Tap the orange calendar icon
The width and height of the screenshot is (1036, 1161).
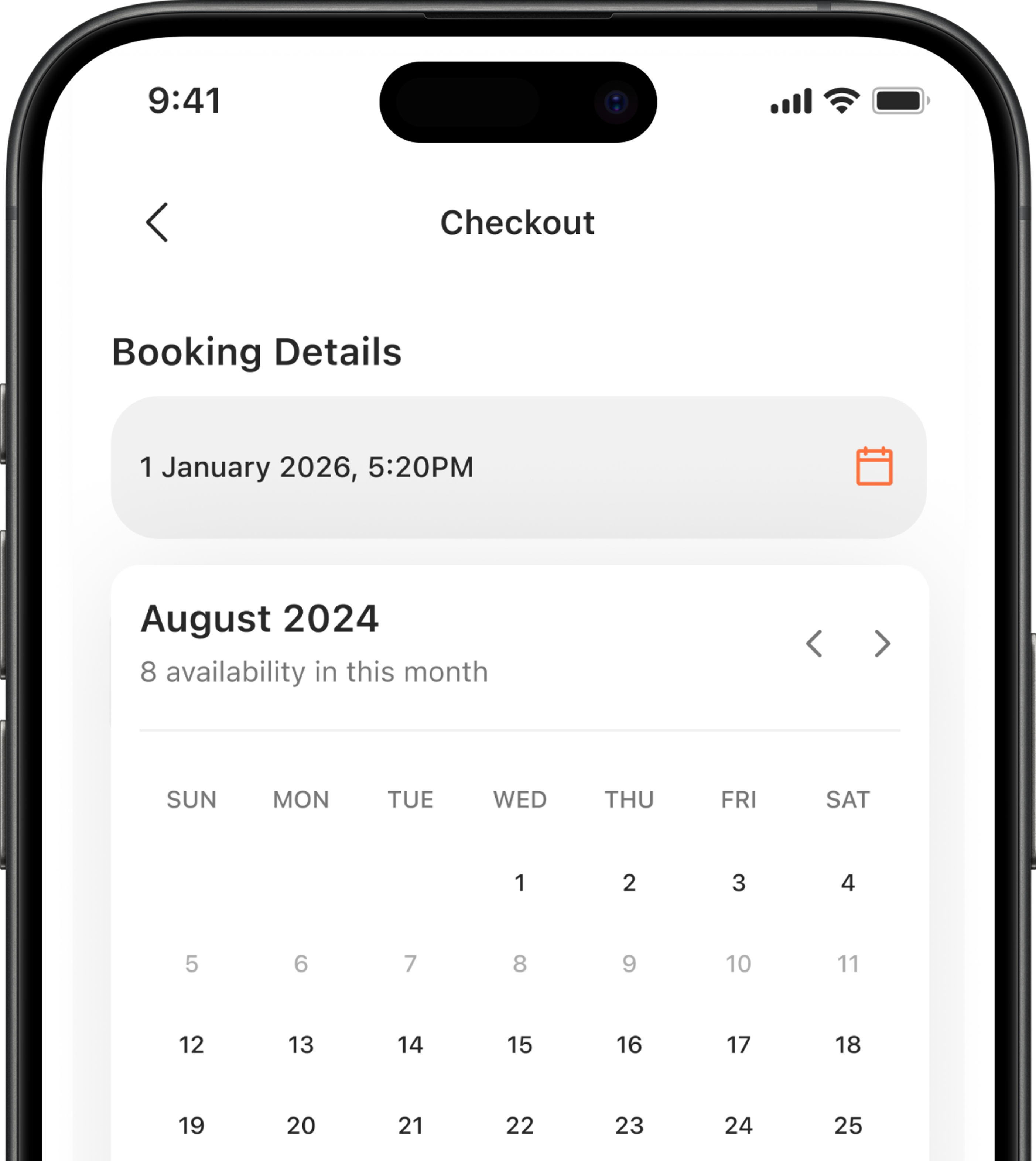pyautogui.click(x=874, y=467)
